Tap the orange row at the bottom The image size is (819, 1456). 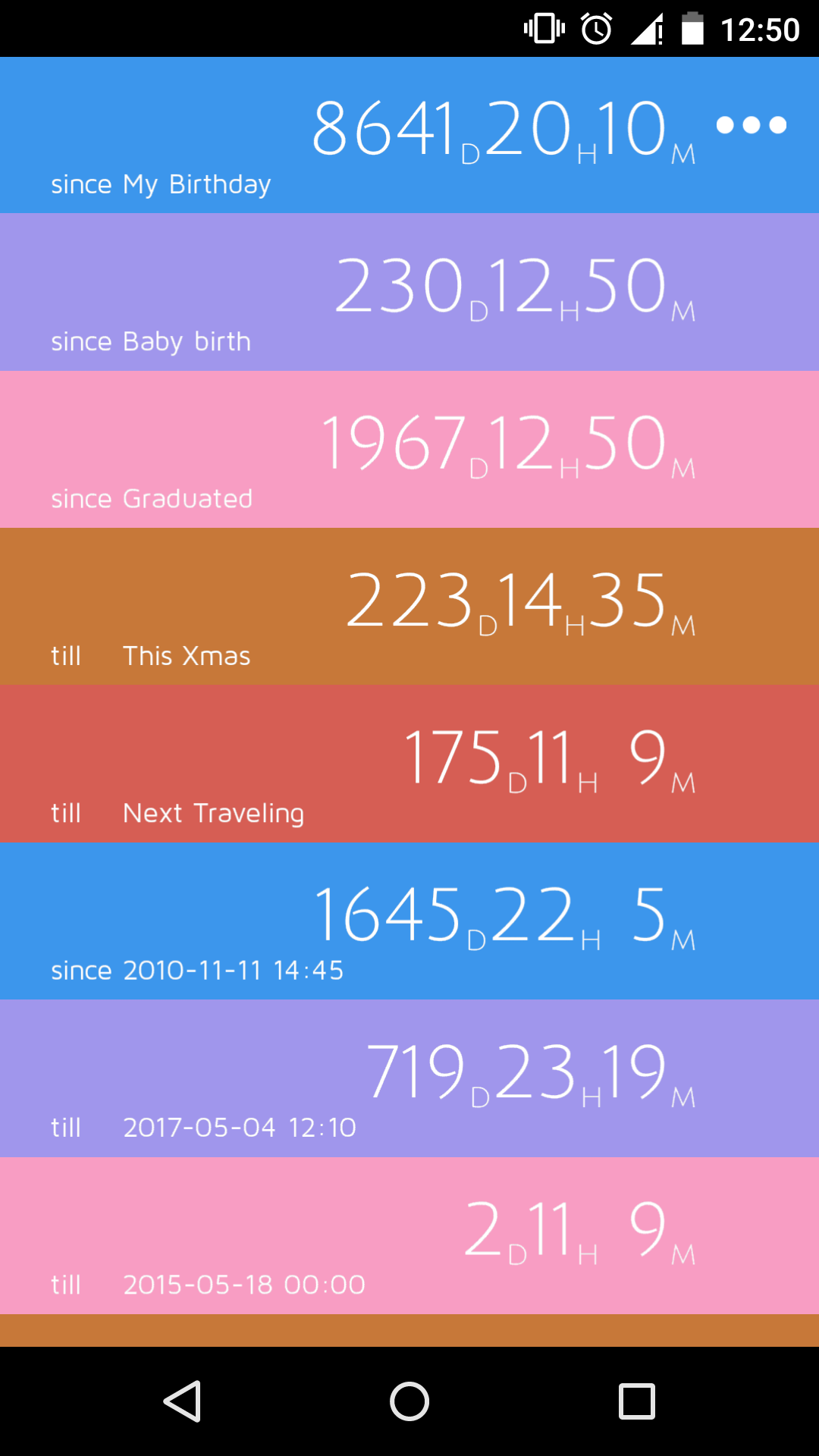click(x=409, y=1335)
